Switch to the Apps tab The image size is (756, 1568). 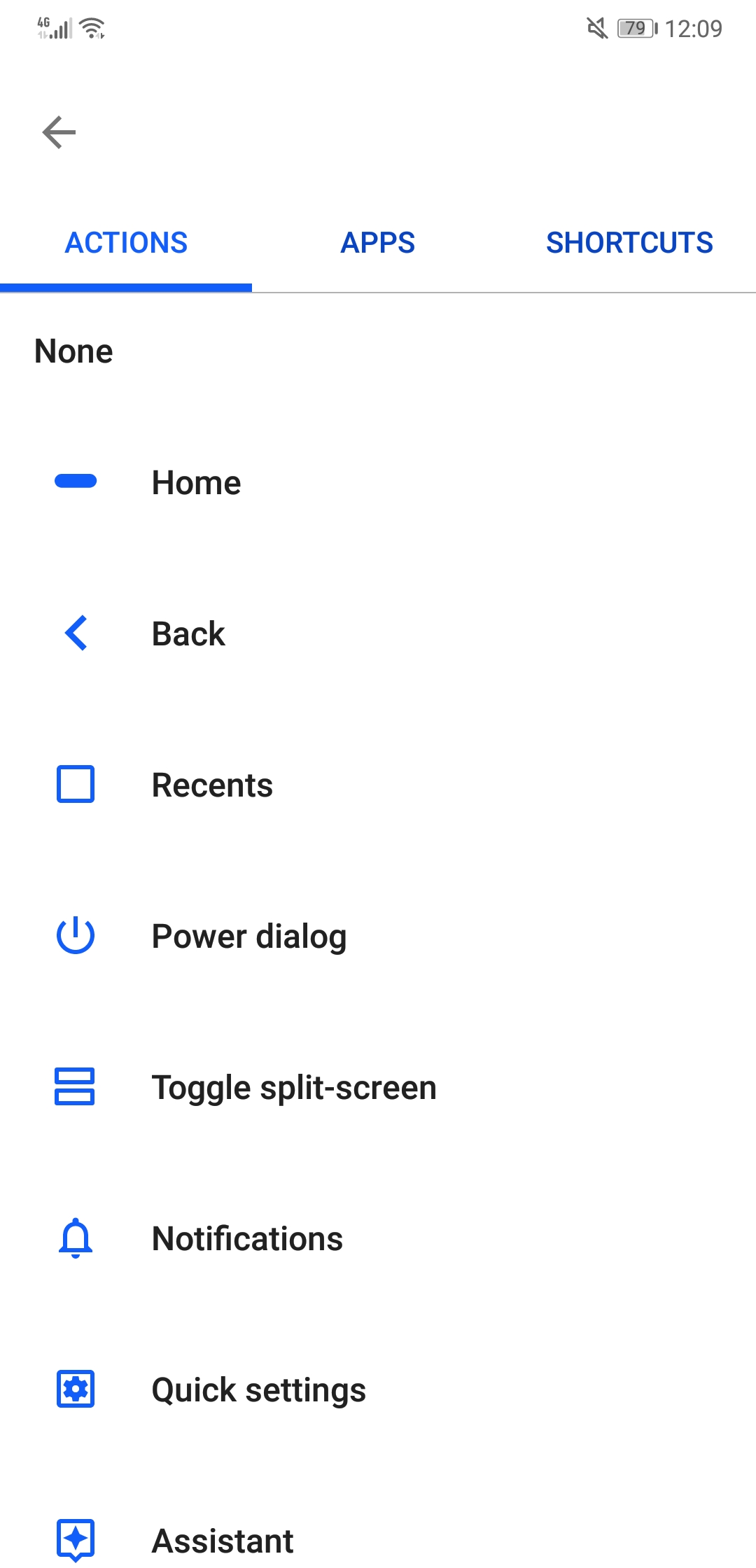click(378, 243)
